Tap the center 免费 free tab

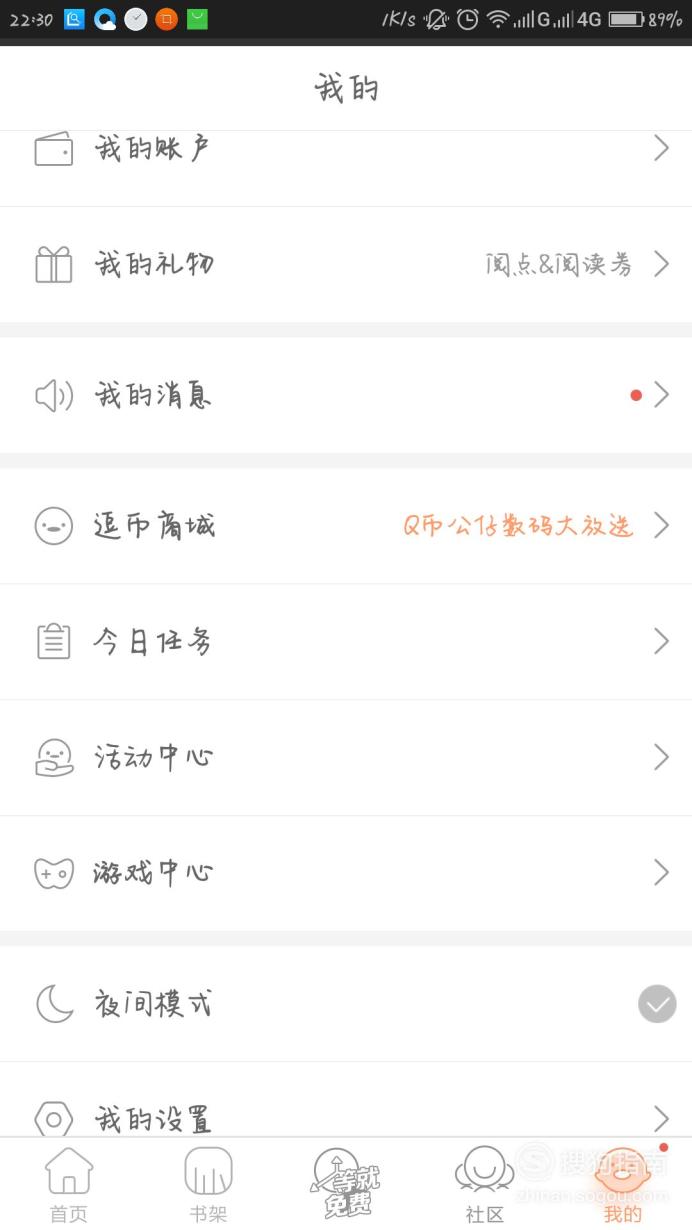(346, 1184)
